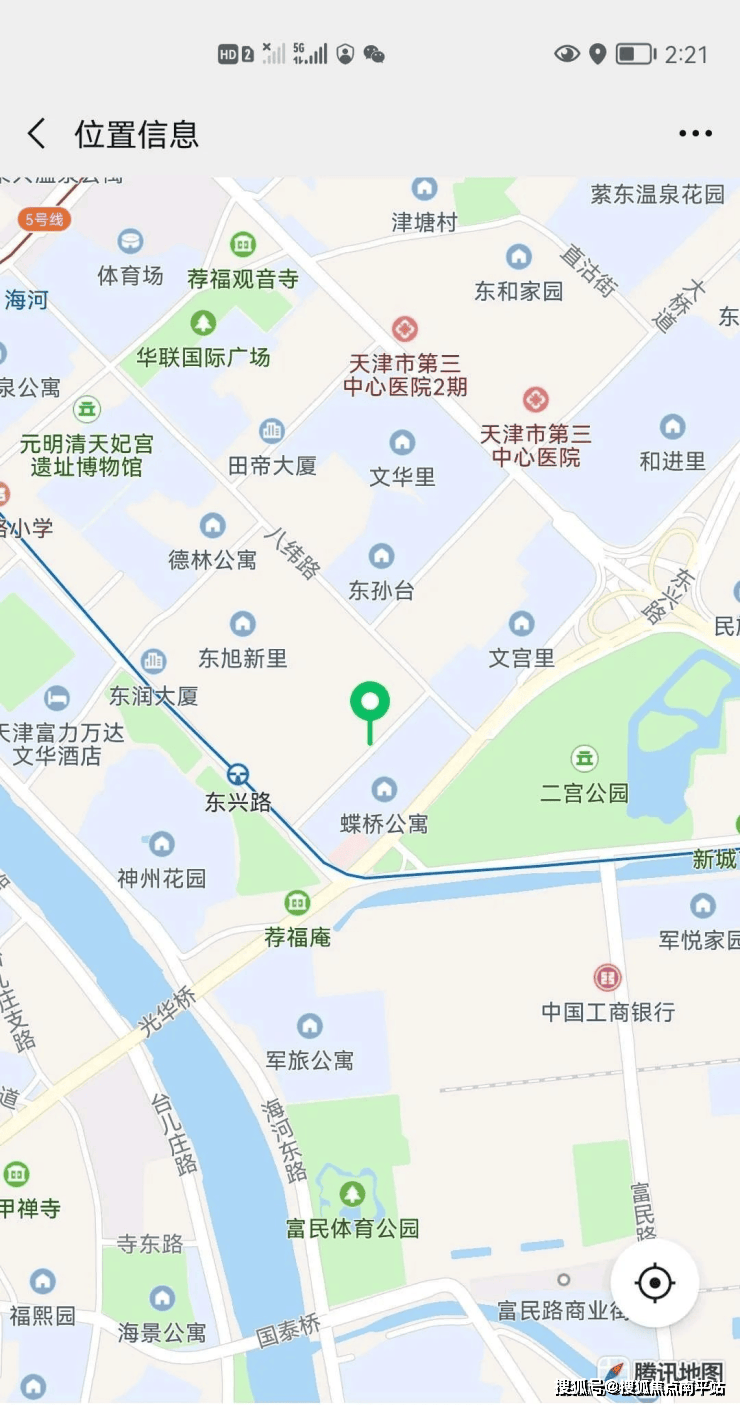This screenshot has width=740, height=1405.
Task: Go back from the location info screen
Action: coord(37,133)
